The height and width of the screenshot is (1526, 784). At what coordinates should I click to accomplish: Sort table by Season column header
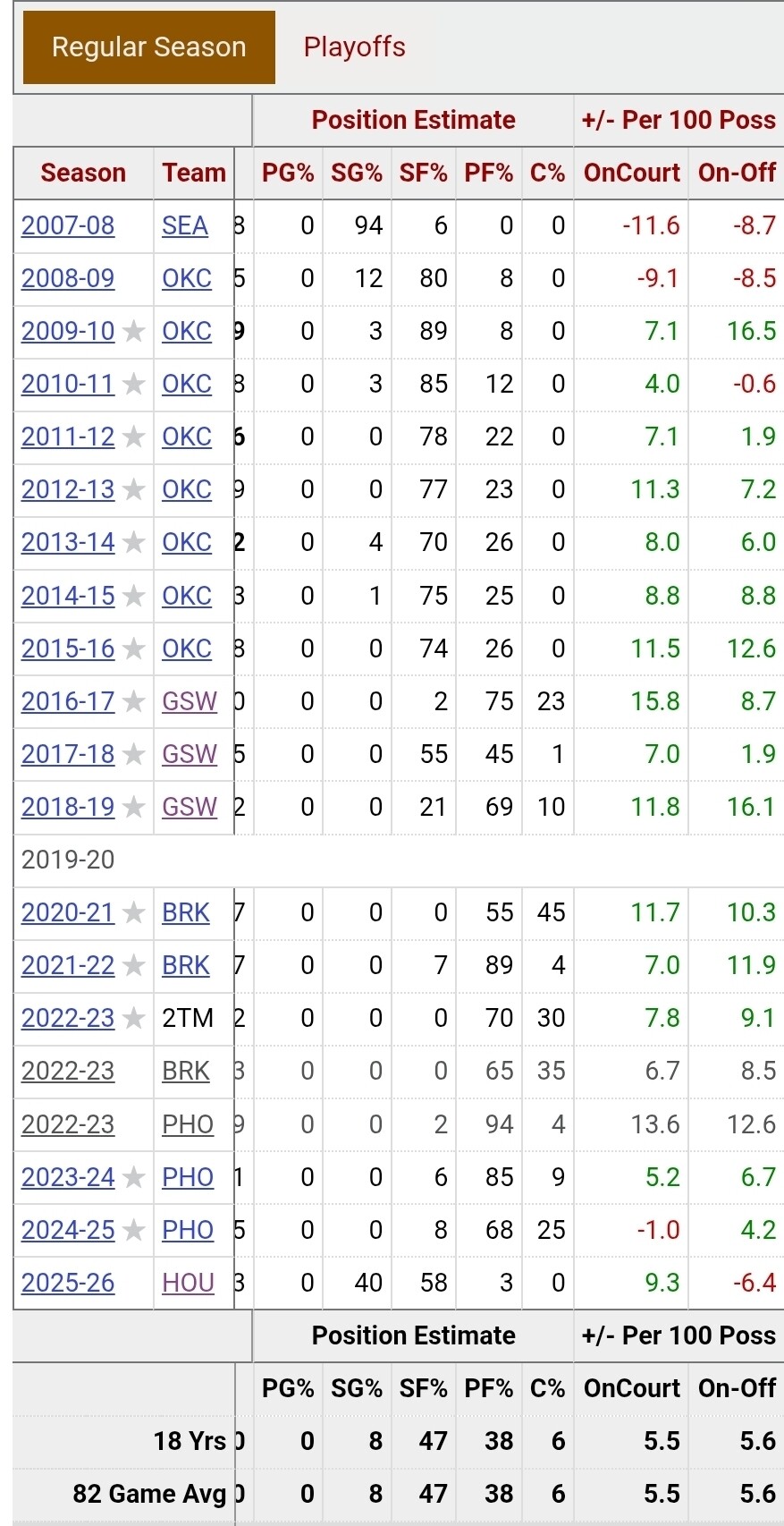point(83,173)
